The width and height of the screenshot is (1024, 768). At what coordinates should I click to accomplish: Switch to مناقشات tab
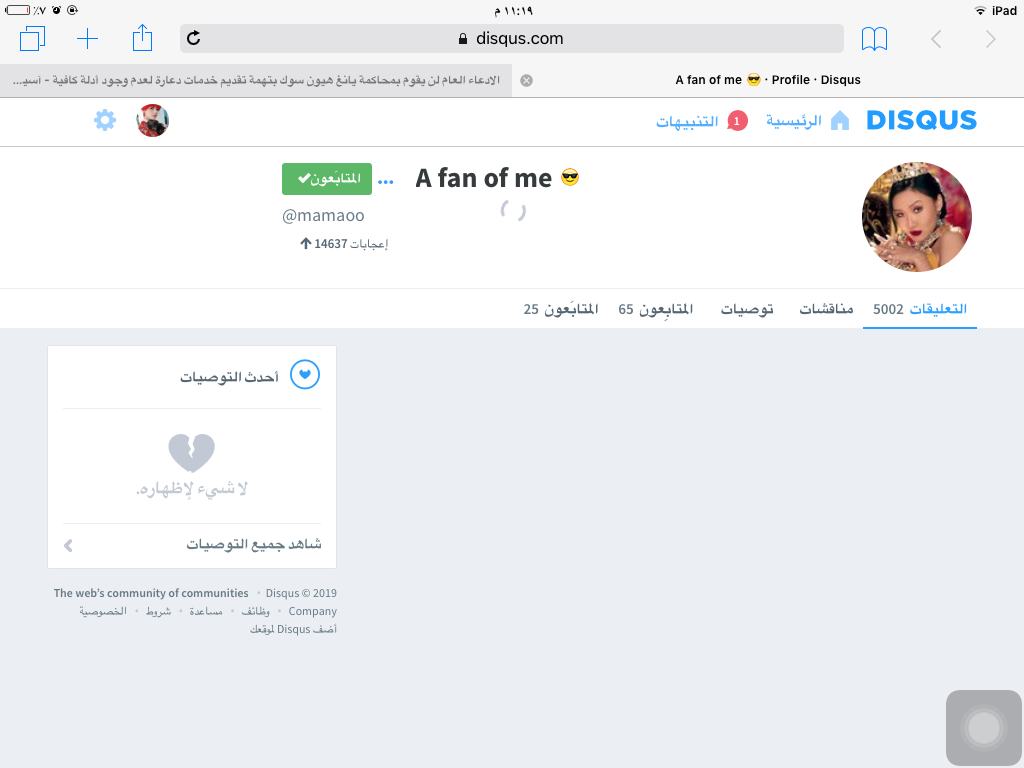(x=826, y=309)
